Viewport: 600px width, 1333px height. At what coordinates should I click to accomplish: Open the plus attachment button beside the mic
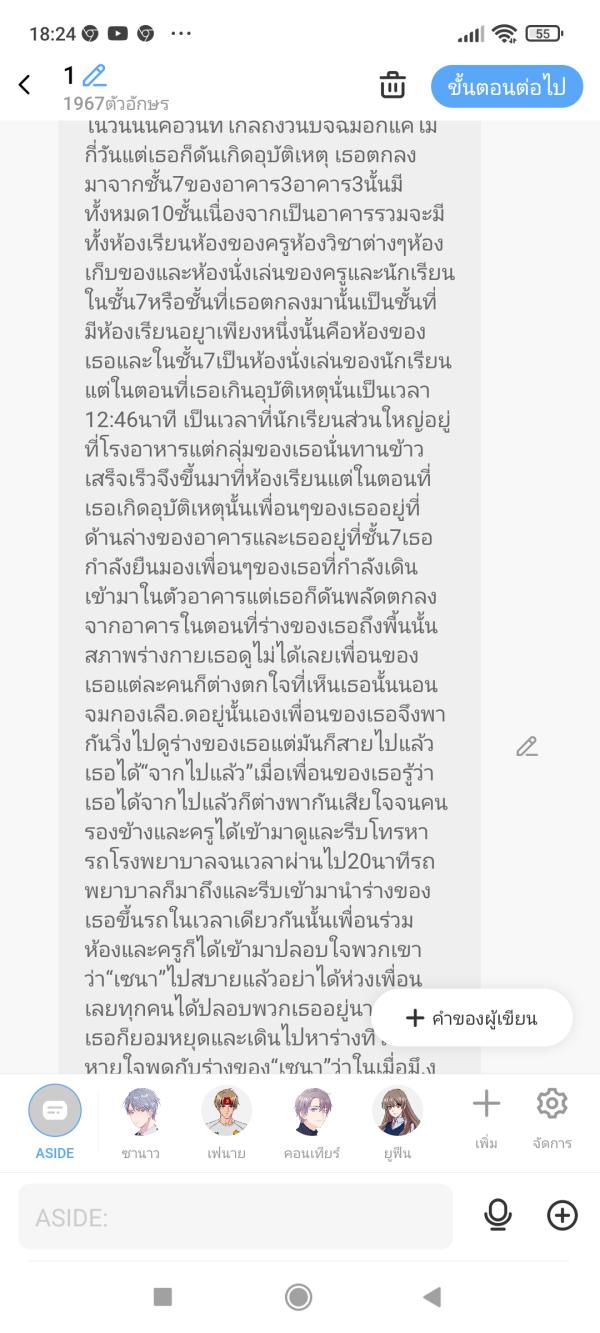(562, 1215)
